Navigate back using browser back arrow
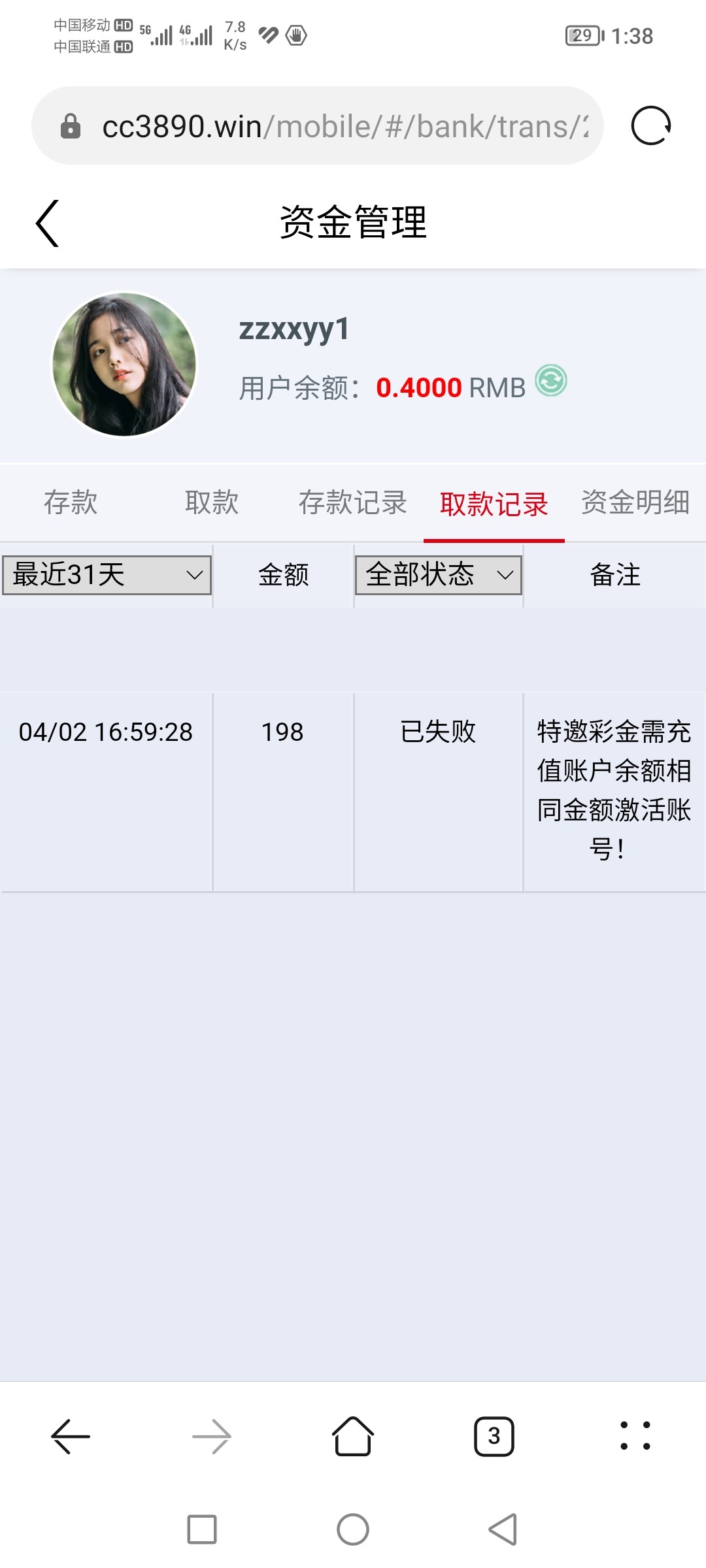706x1568 pixels. click(x=71, y=1436)
